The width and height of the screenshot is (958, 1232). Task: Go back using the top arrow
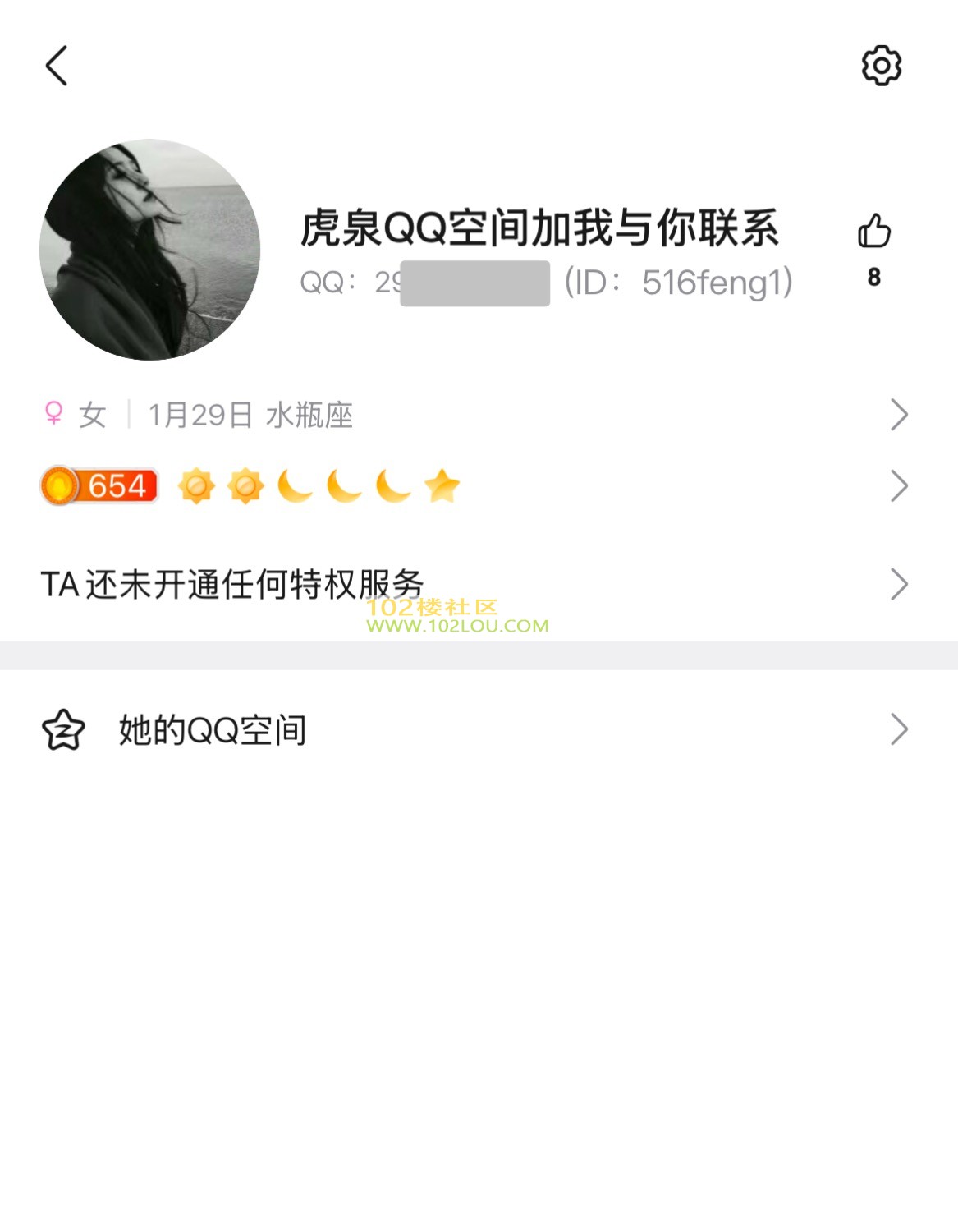pos(57,66)
